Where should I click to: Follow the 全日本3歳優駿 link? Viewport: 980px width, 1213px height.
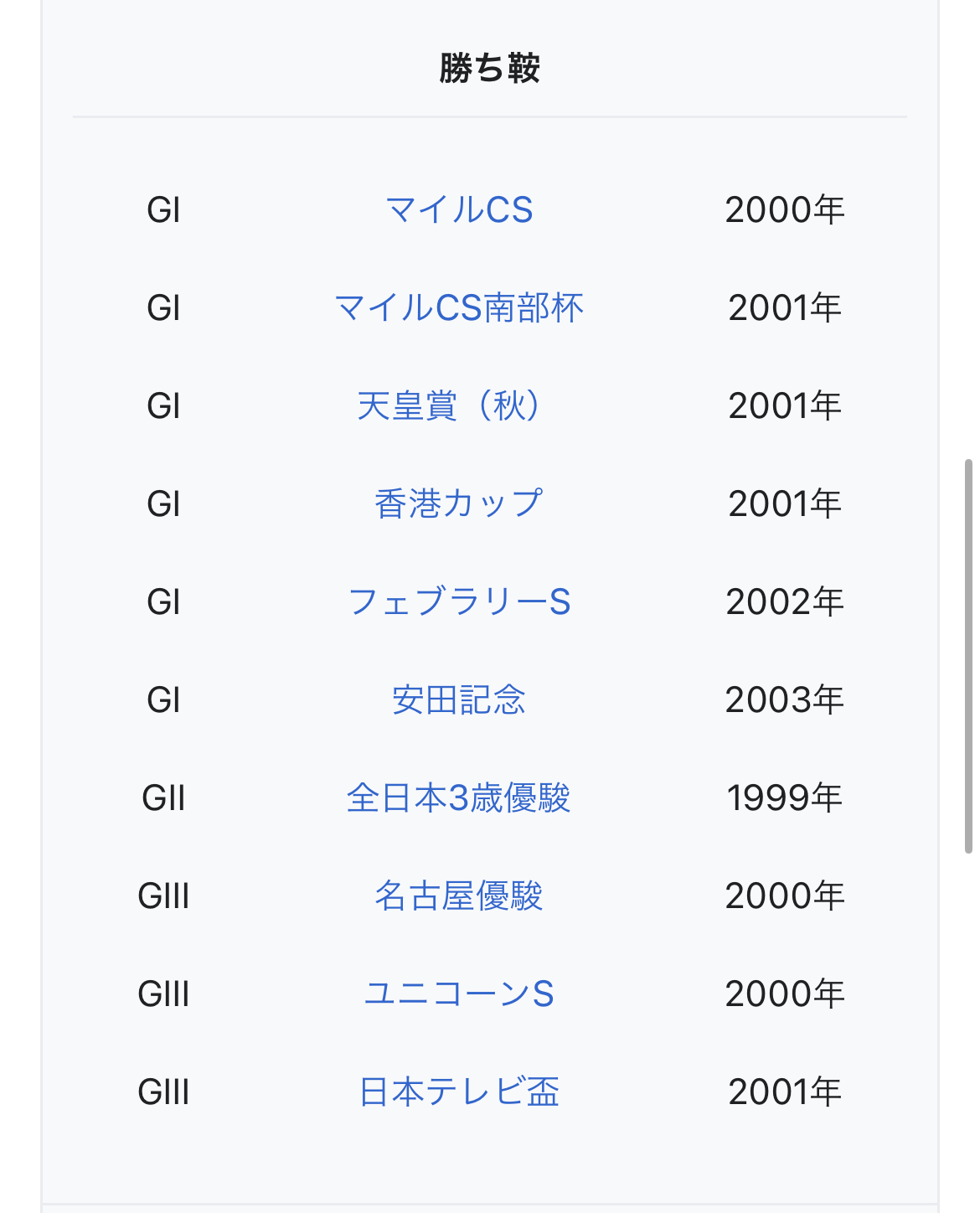pyautogui.click(x=459, y=797)
